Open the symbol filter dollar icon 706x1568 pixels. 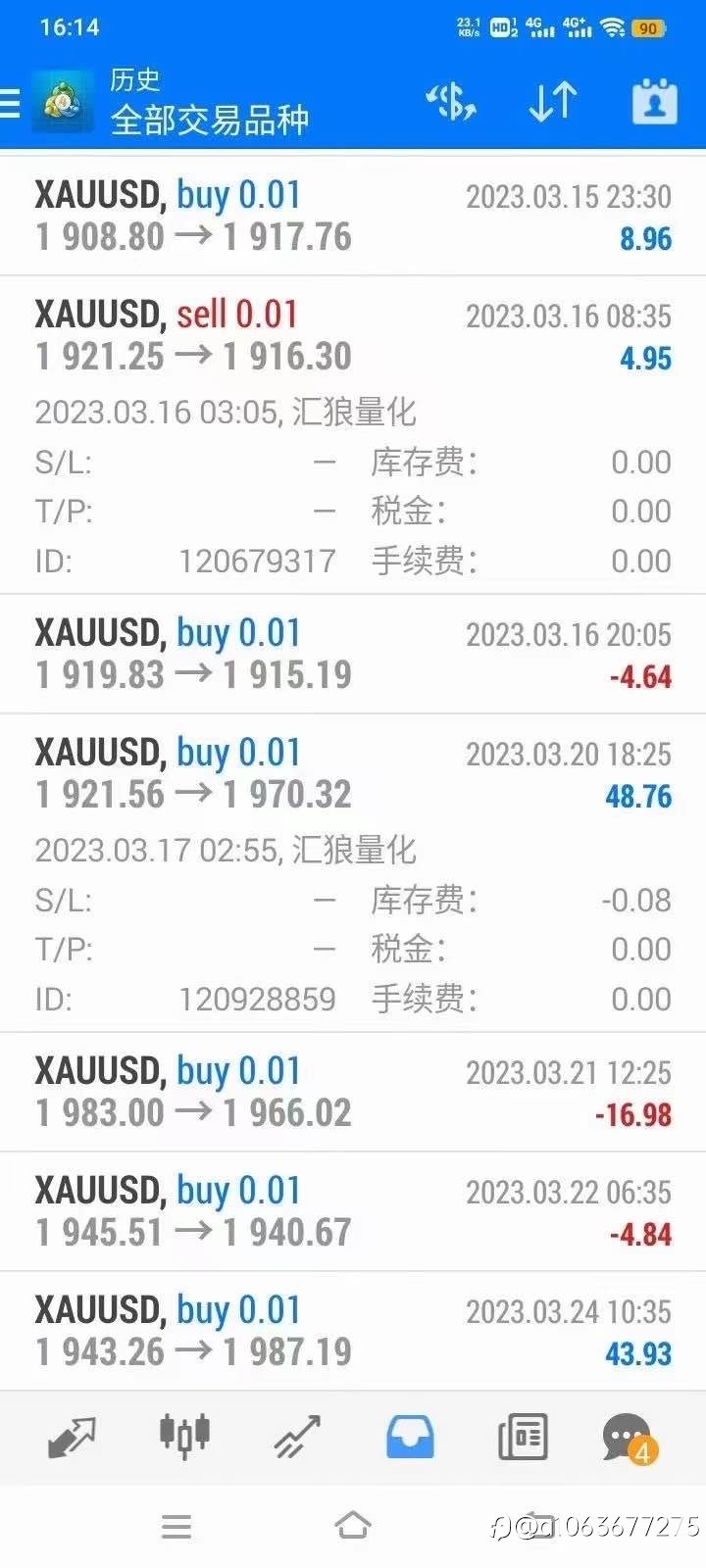pyautogui.click(x=451, y=101)
